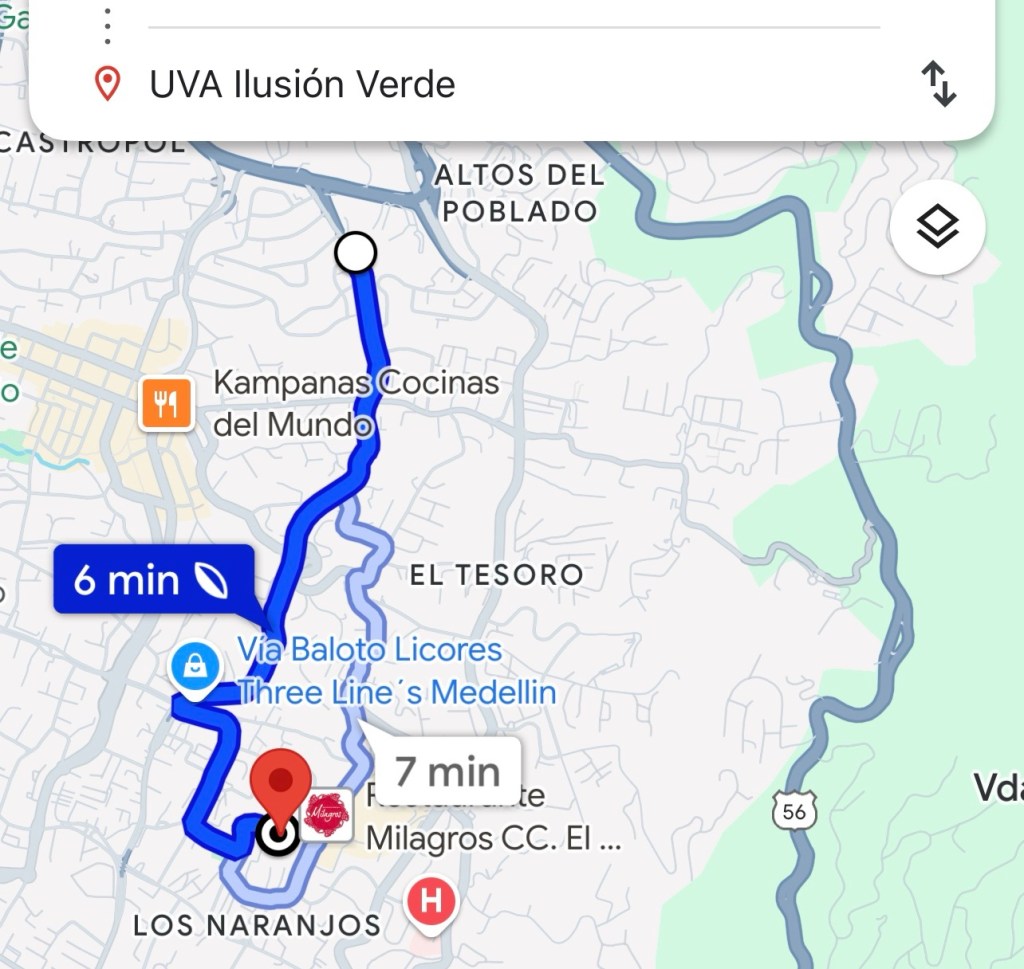Screen dimensions: 1024x969
Task: Select the 7 min alternate route
Action: (446, 771)
